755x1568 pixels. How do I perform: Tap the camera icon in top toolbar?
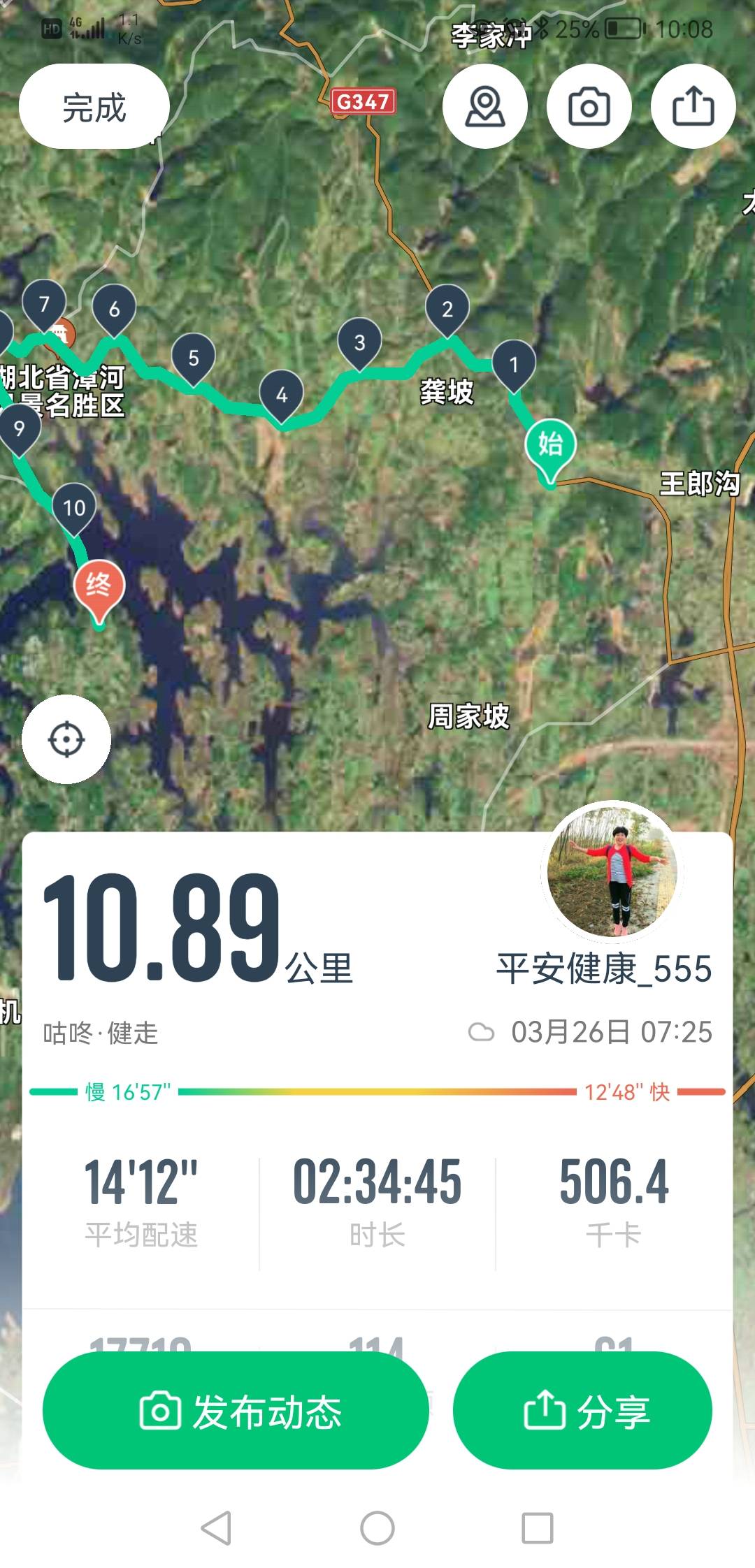click(x=589, y=106)
